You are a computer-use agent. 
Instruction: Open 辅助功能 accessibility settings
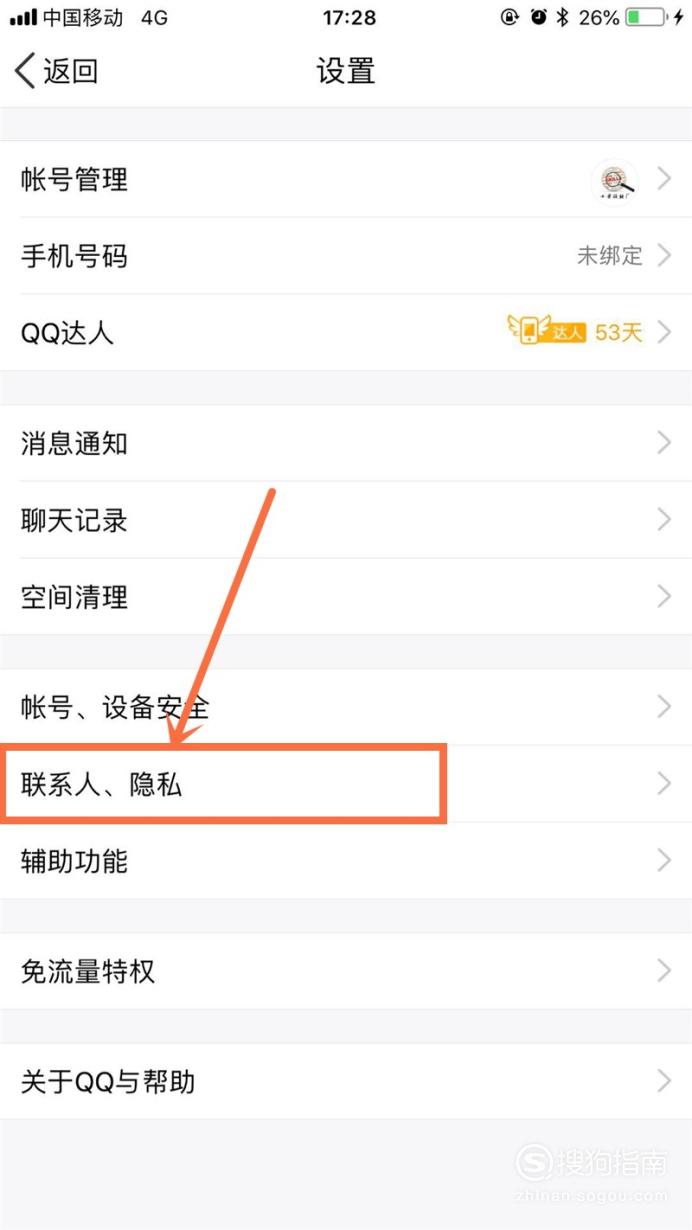coord(346,860)
